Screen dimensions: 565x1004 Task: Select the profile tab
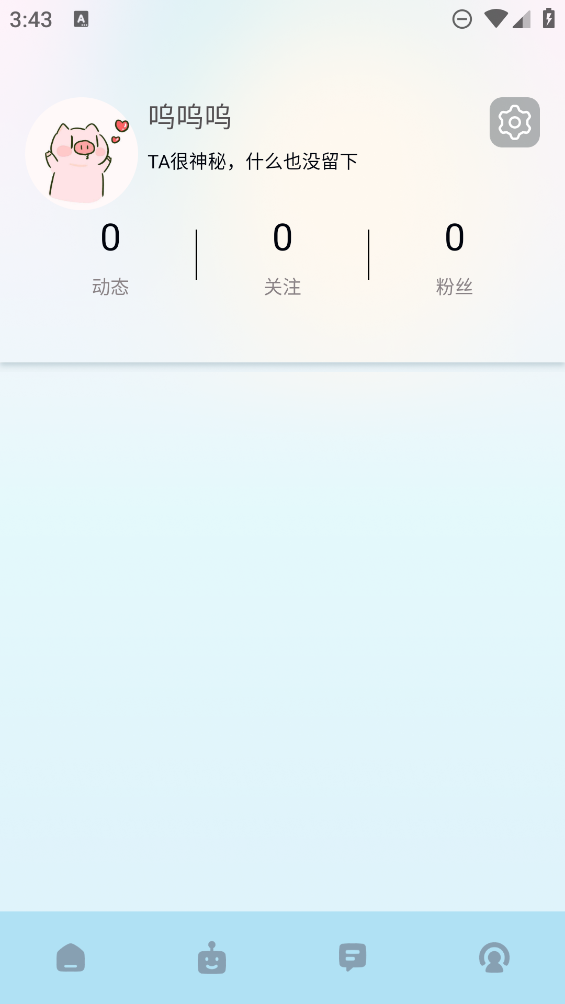[x=494, y=958]
